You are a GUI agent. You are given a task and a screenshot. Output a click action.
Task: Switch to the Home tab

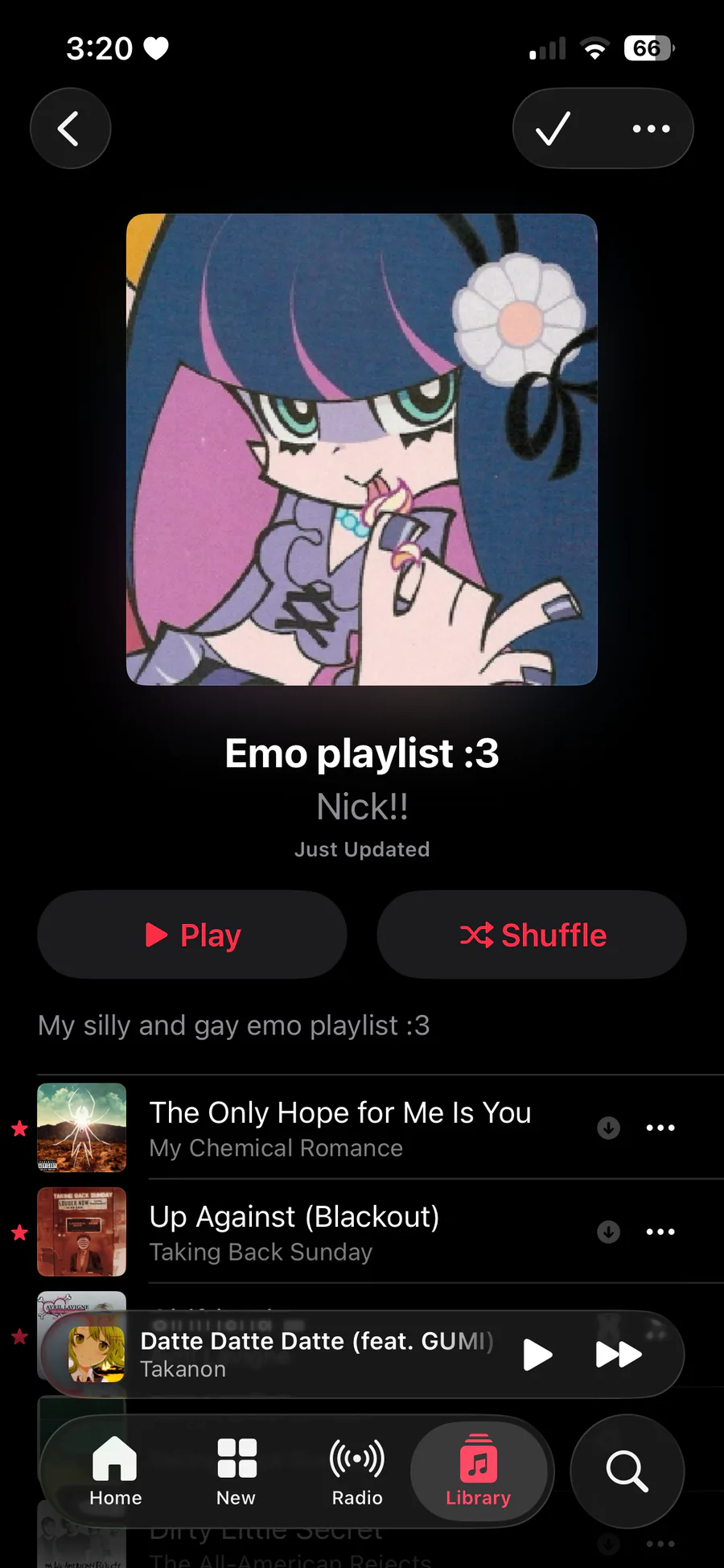(x=116, y=1471)
